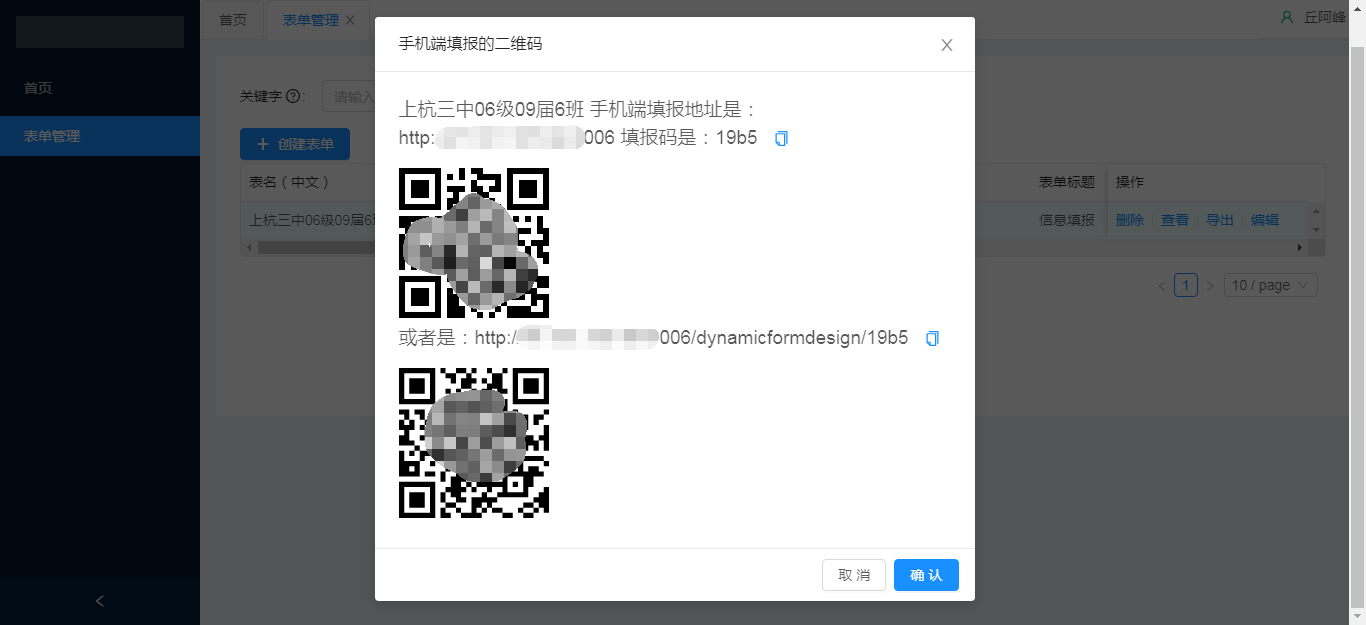Copy the reporting address and code
Screen dimensions: 1366x625
[781, 138]
